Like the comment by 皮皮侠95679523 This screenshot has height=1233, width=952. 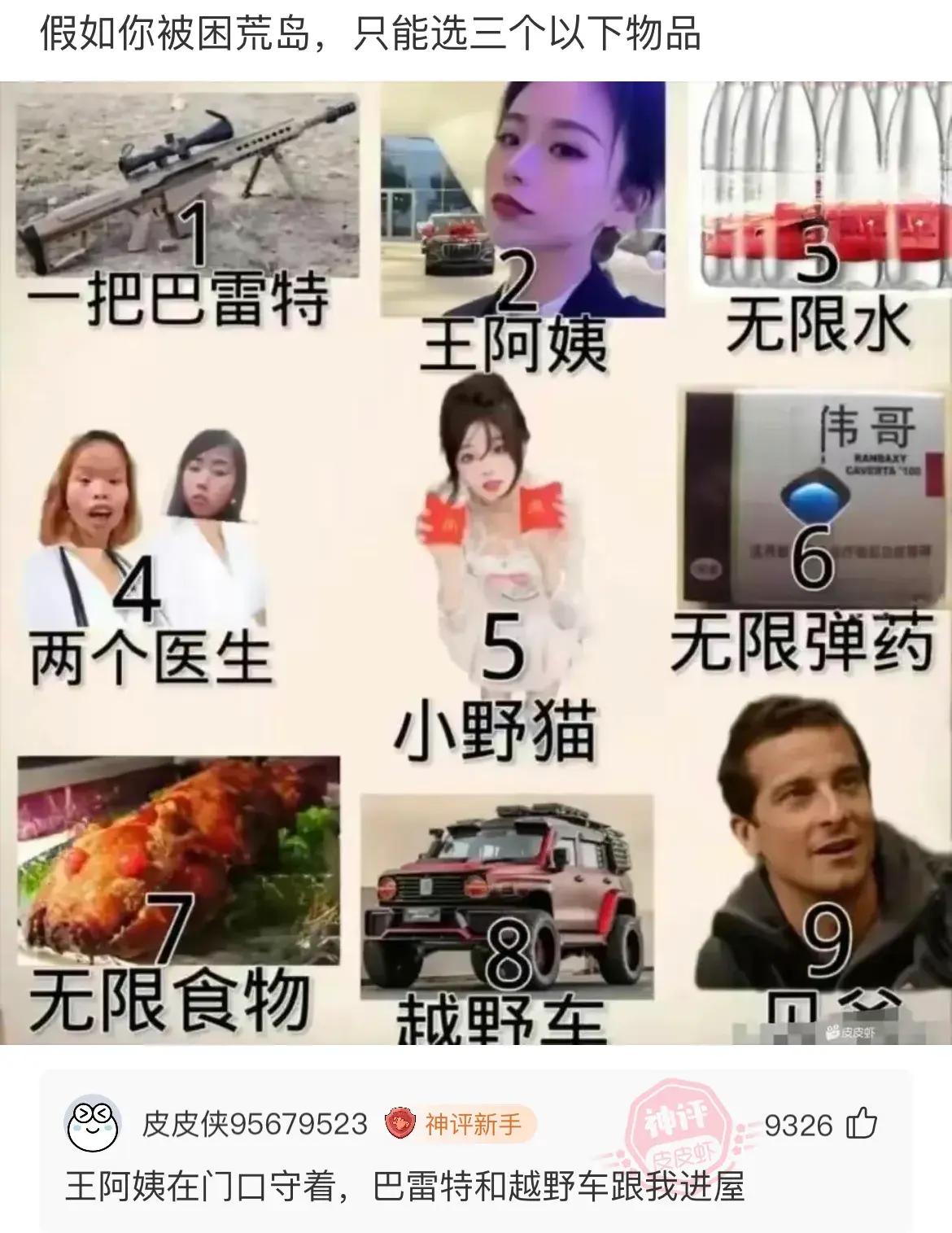tap(862, 1125)
